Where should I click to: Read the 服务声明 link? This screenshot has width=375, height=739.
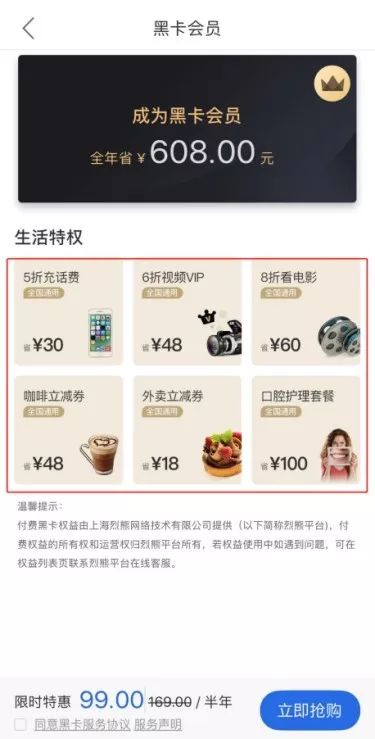coord(158,724)
